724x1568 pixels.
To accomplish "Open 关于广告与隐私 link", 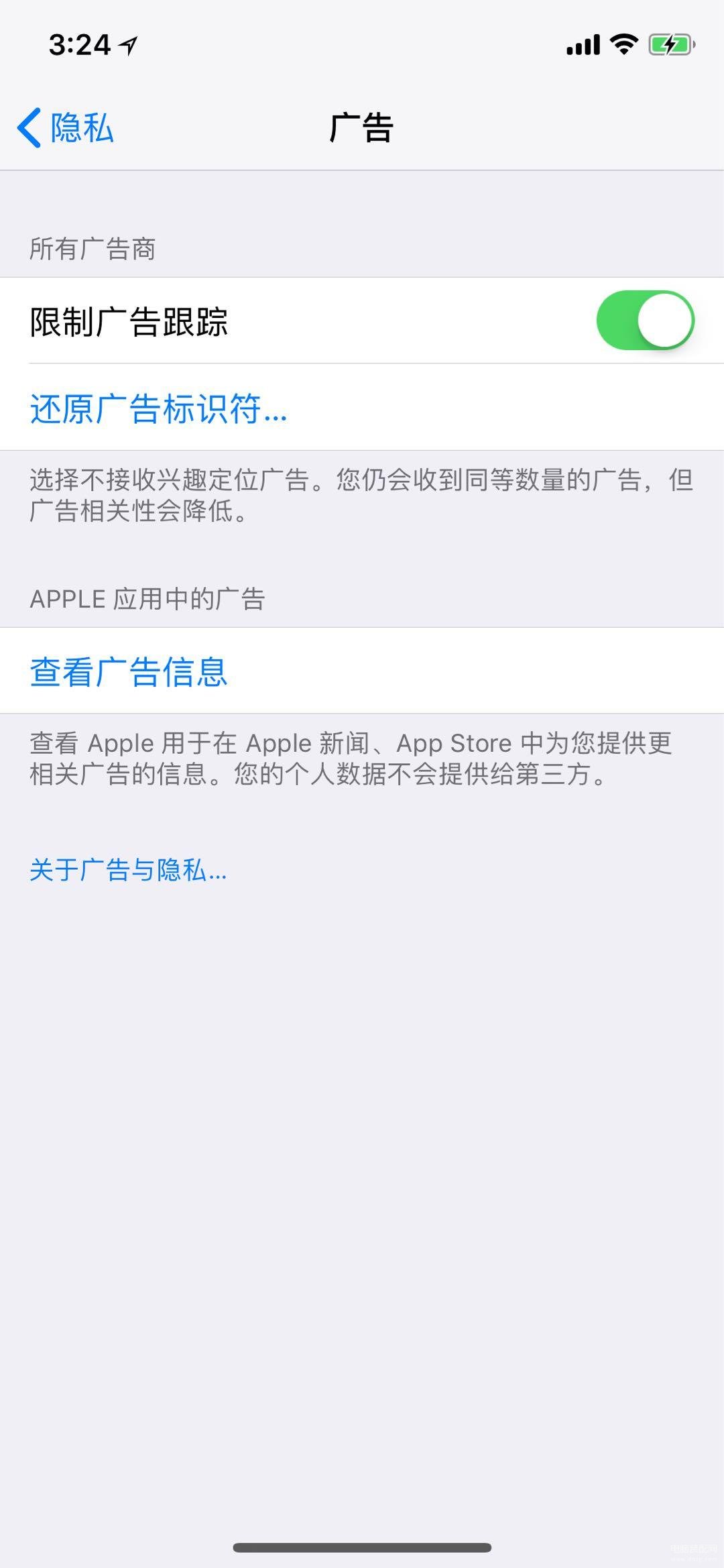I will tap(128, 870).
